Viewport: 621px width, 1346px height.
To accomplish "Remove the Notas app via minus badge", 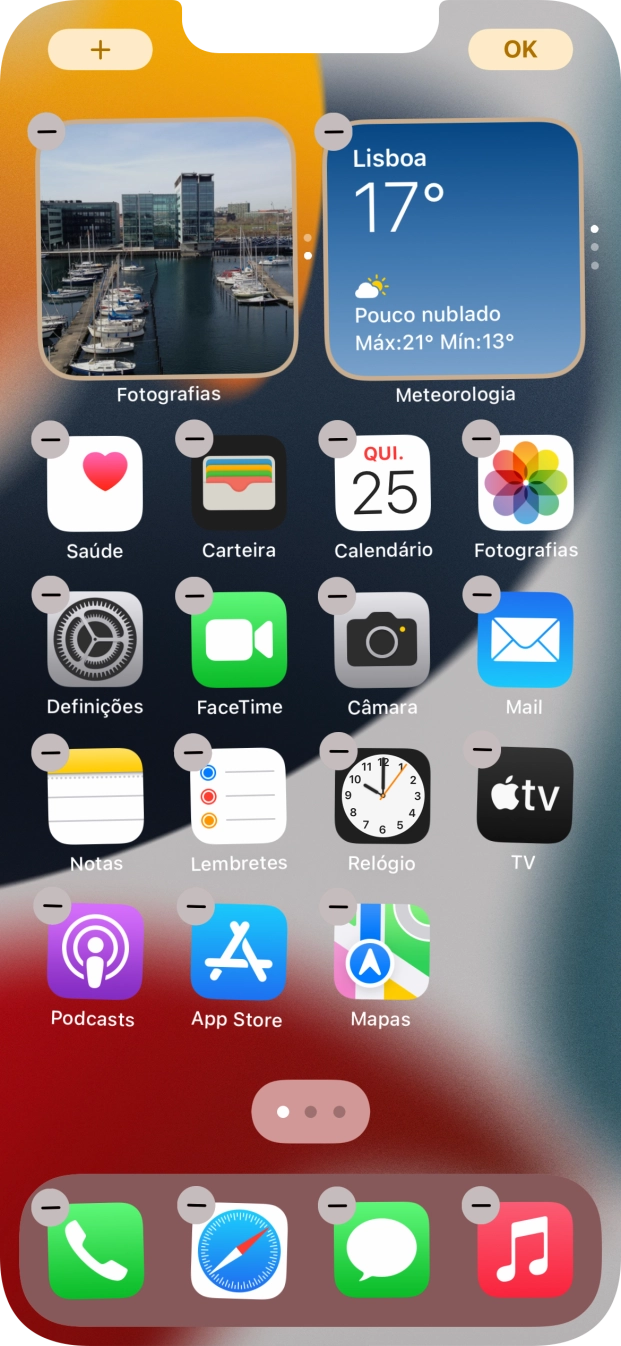I will coord(51,751).
